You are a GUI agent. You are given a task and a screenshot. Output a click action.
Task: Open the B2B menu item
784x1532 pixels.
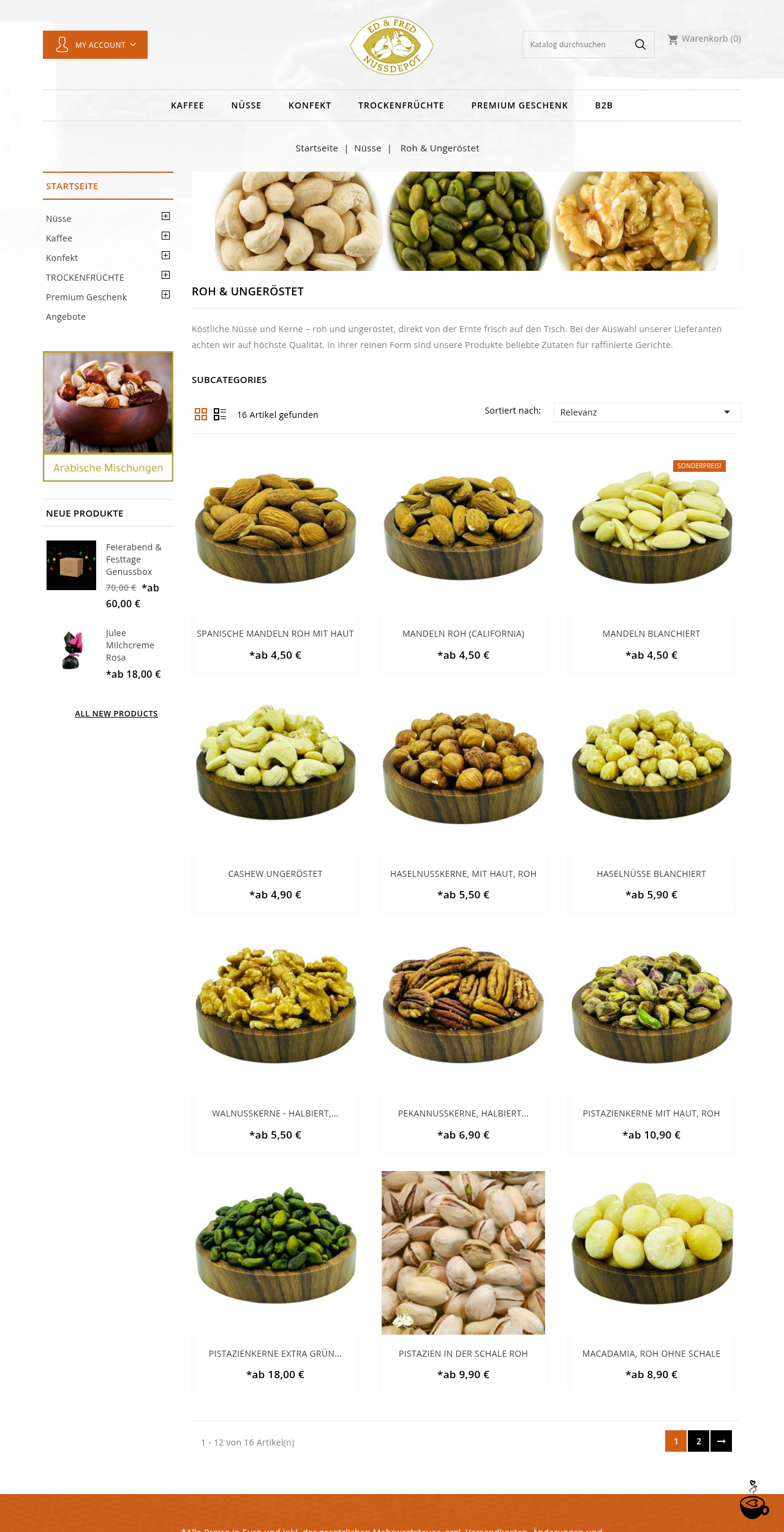pos(603,105)
